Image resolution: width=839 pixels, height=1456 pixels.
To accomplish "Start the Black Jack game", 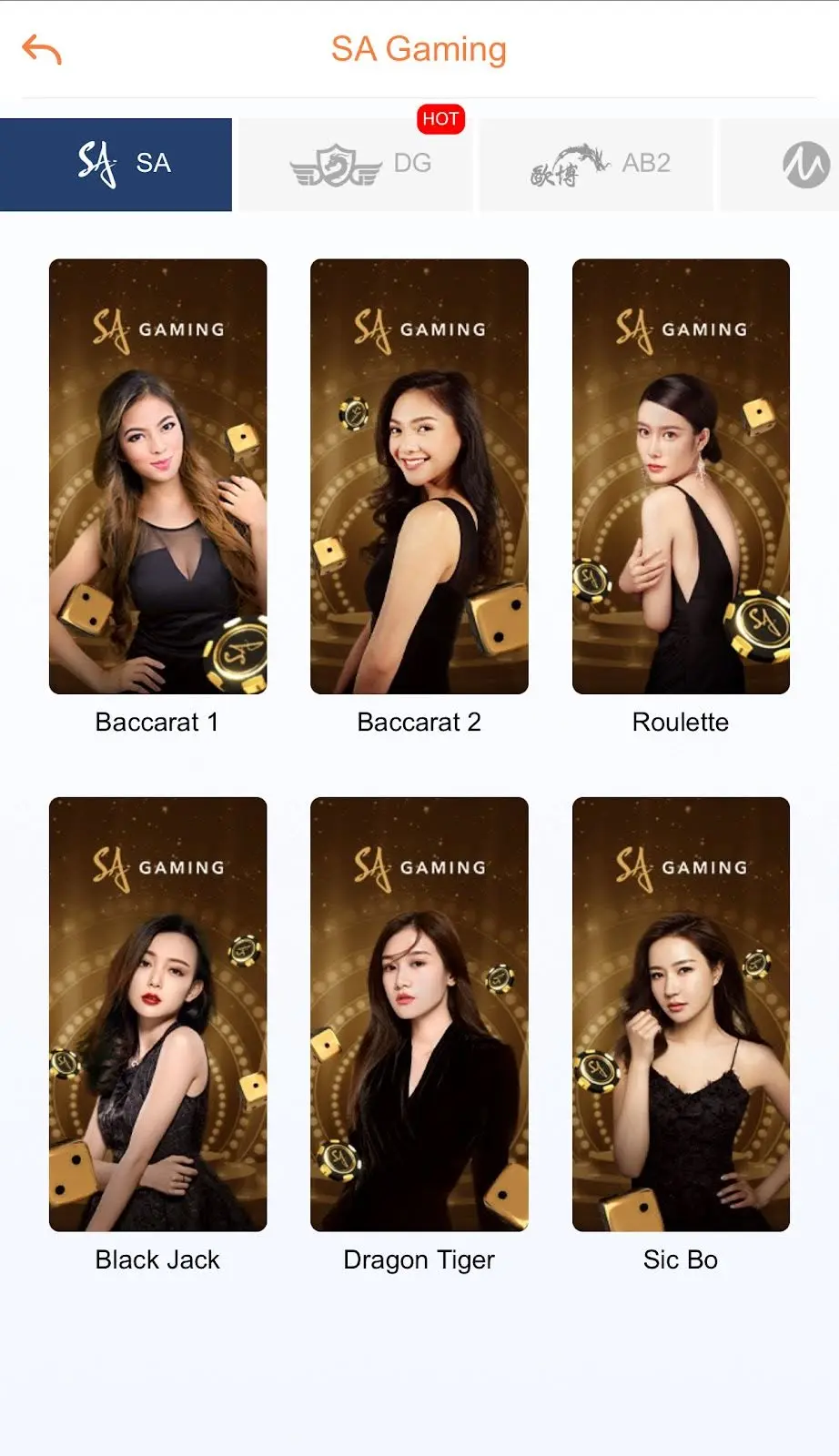I will [157, 1014].
